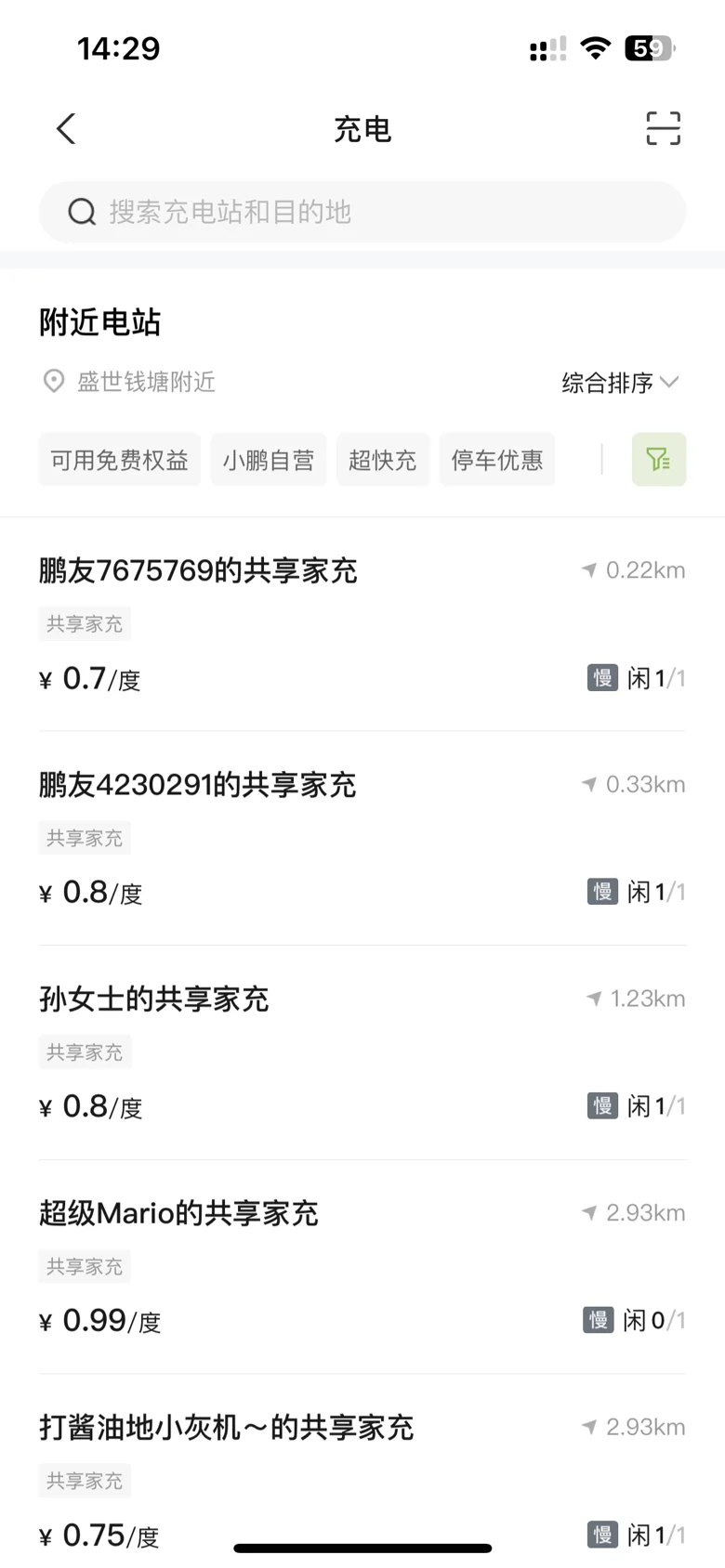Image resolution: width=725 pixels, height=1568 pixels.
Task: Change the location 盛世钱塘附近
Action: pos(129,382)
